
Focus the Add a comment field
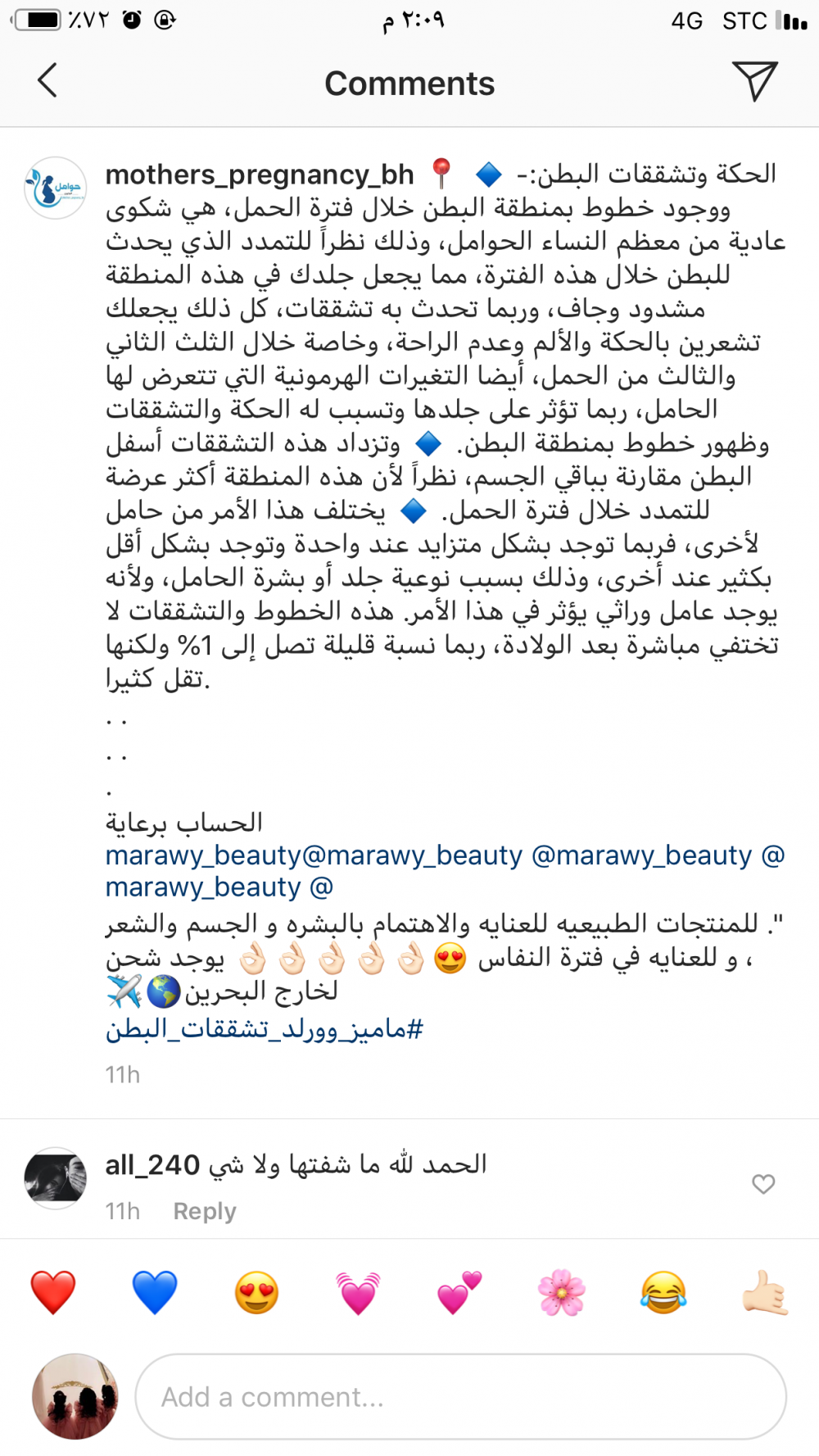pyautogui.click(x=459, y=1397)
